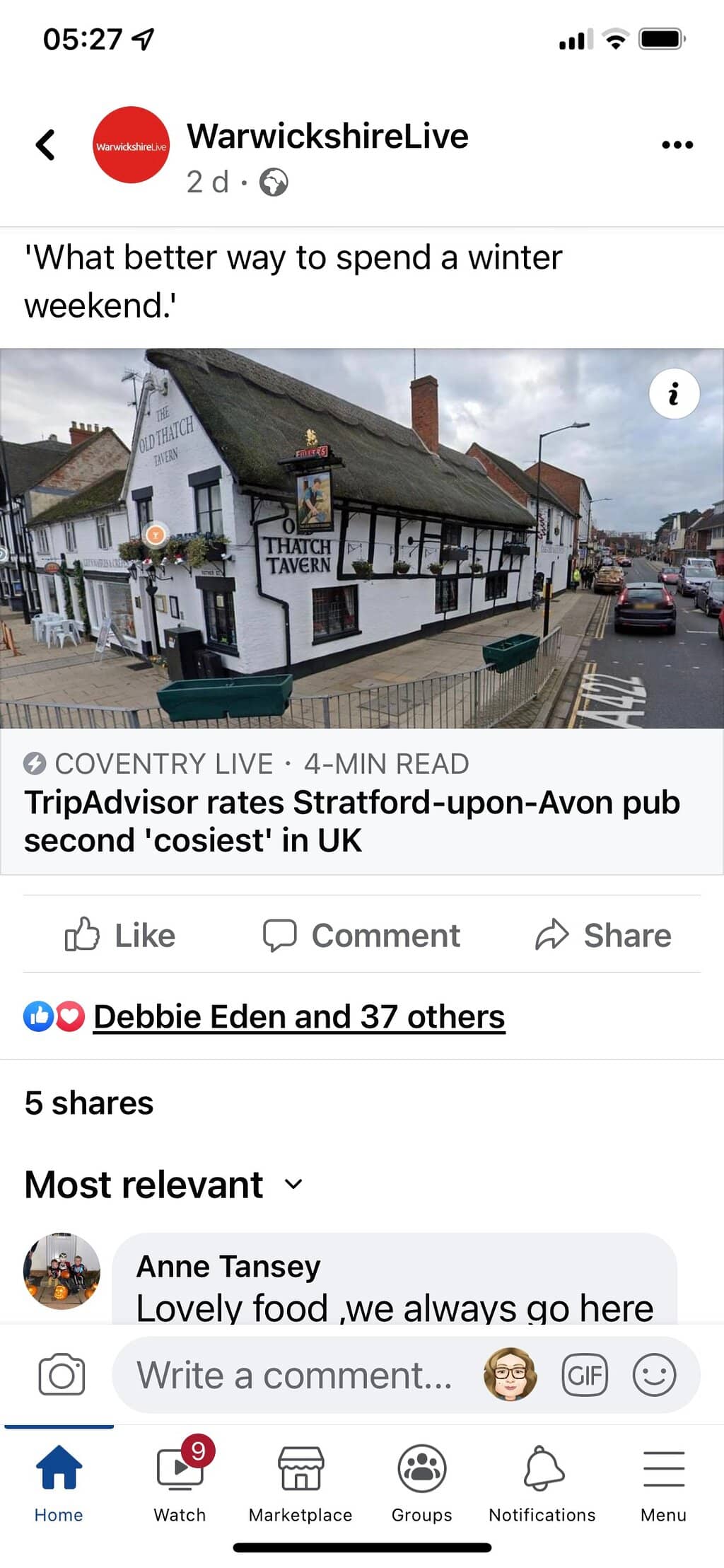Viewport: 724px width, 1568px height.
Task: Switch to the Marketplace tab
Action: click(x=300, y=1480)
